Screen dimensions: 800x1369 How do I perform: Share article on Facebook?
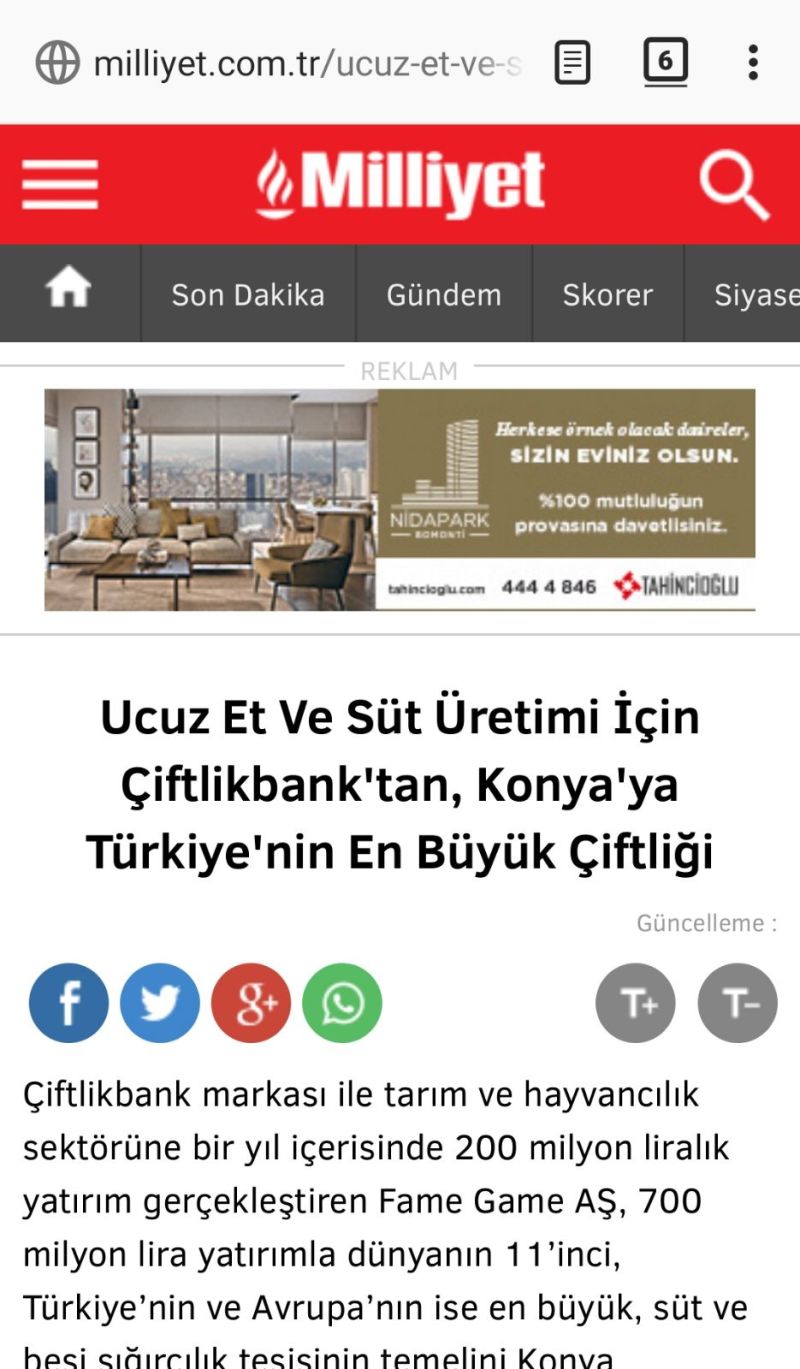pyautogui.click(x=68, y=1003)
